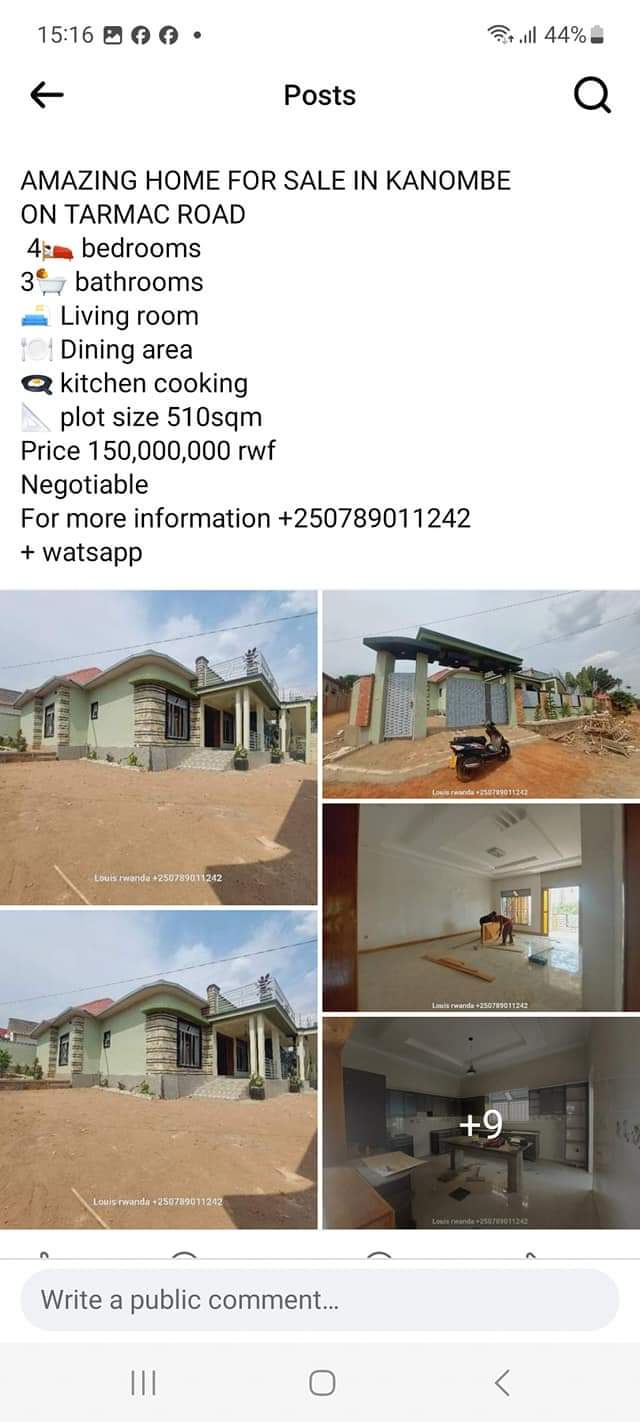Open the system recent apps view

pos(143,1383)
